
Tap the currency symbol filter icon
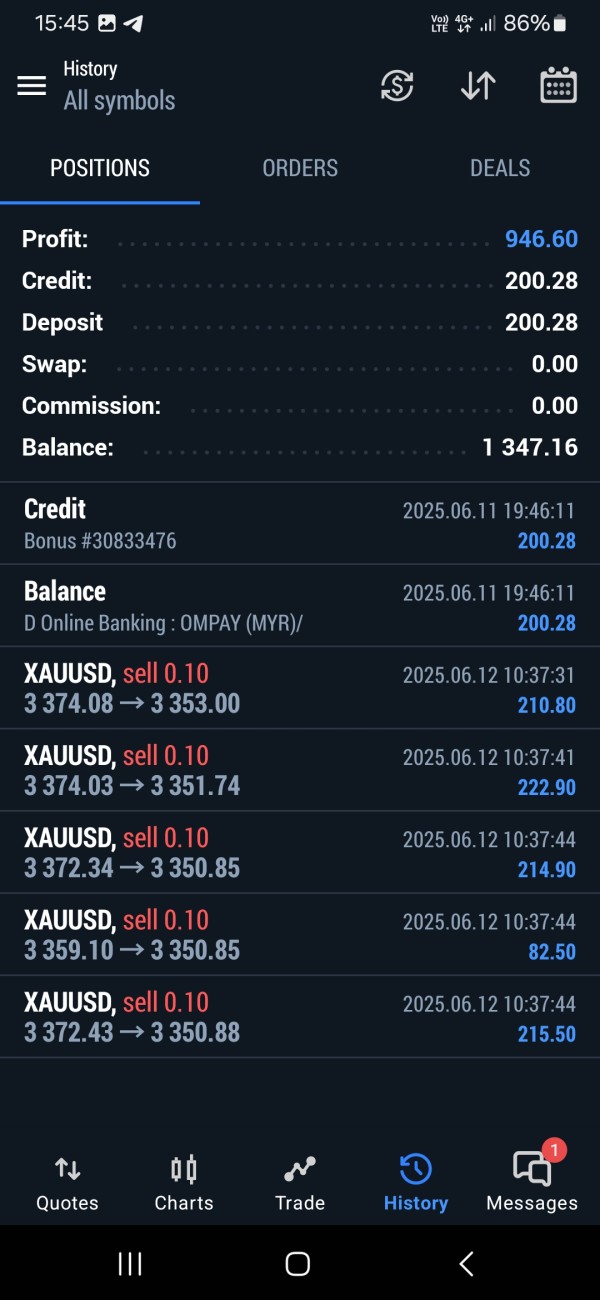pyautogui.click(x=397, y=86)
